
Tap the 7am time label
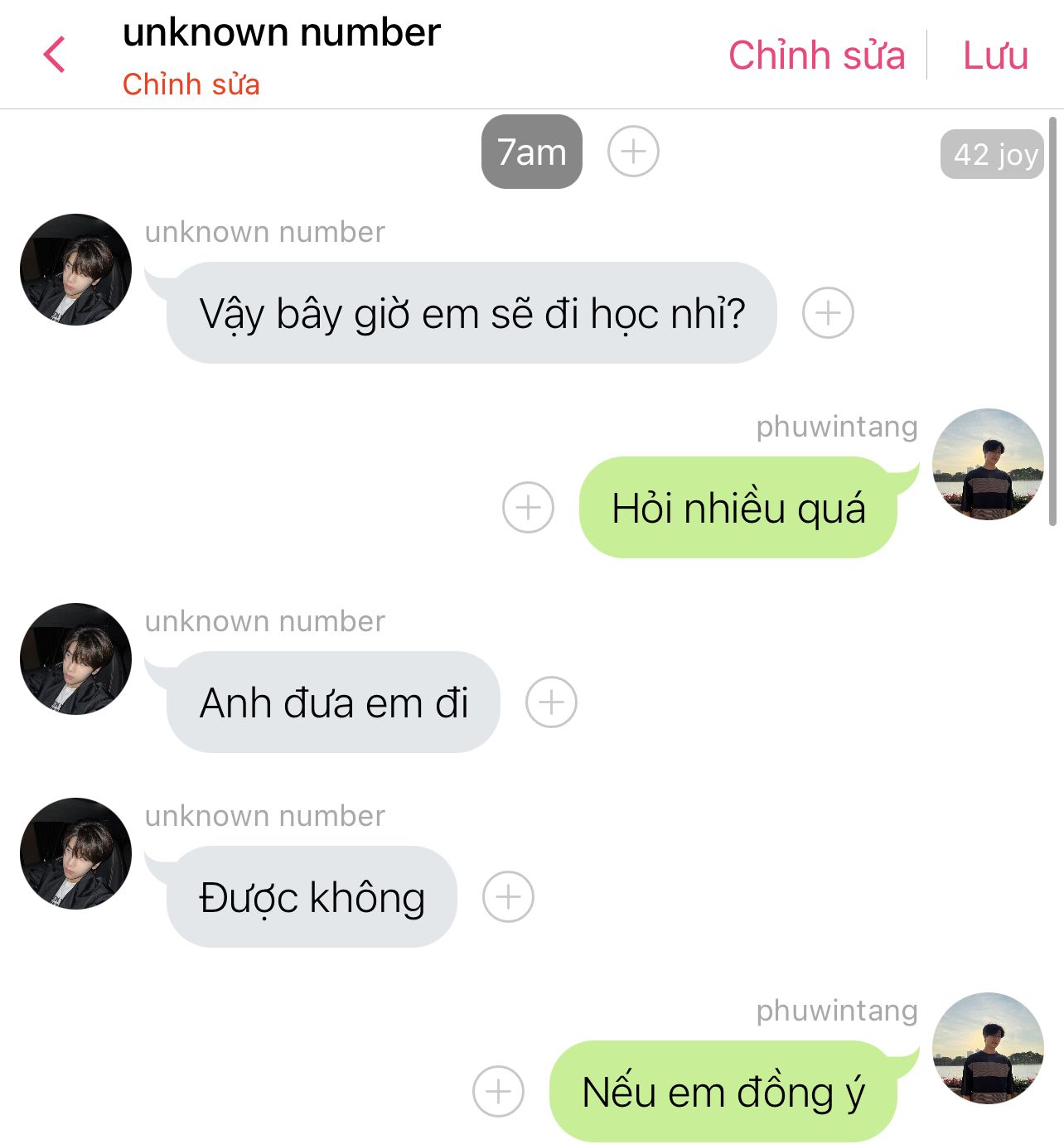[531, 152]
